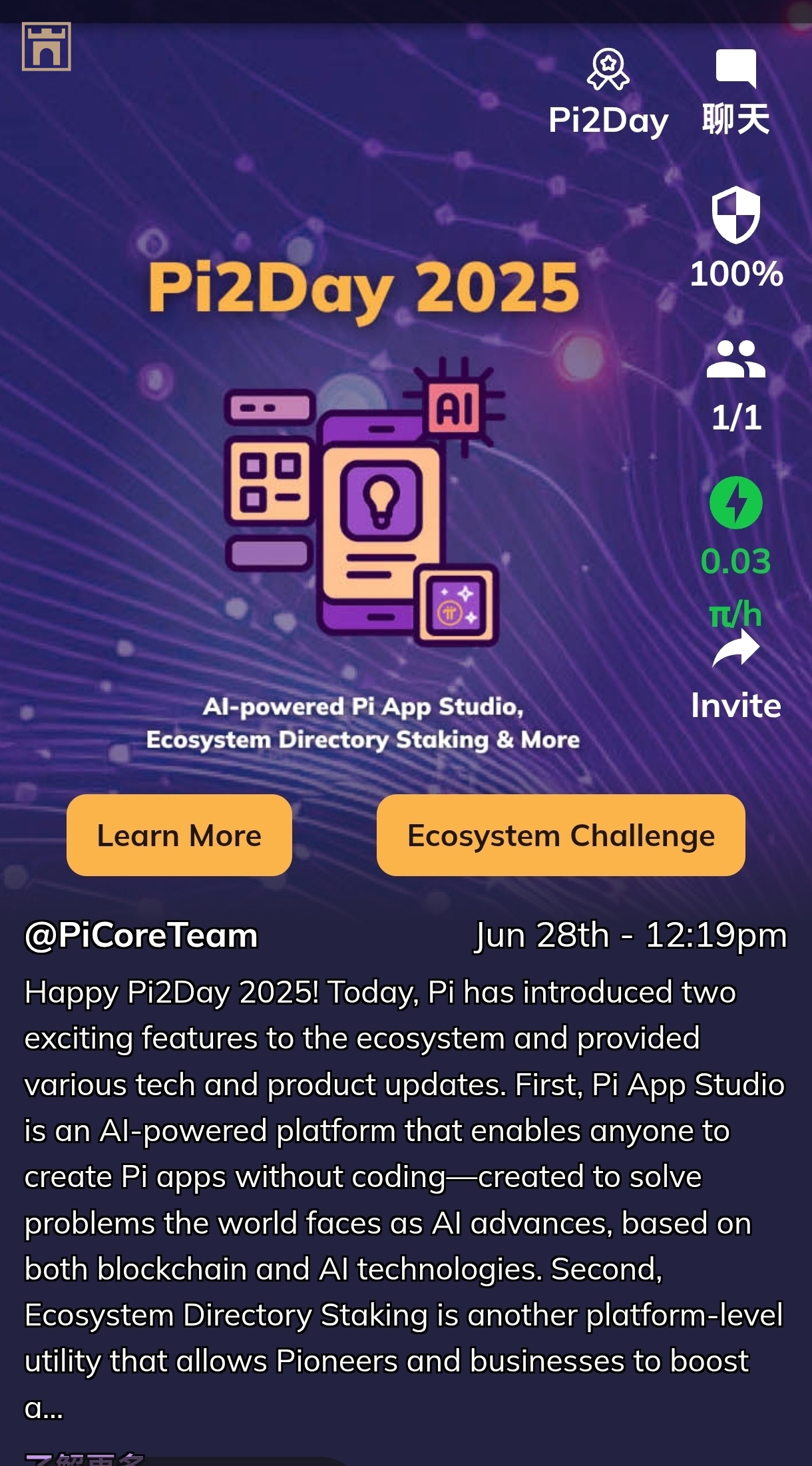View the referral team 1/1

pyautogui.click(x=735, y=385)
